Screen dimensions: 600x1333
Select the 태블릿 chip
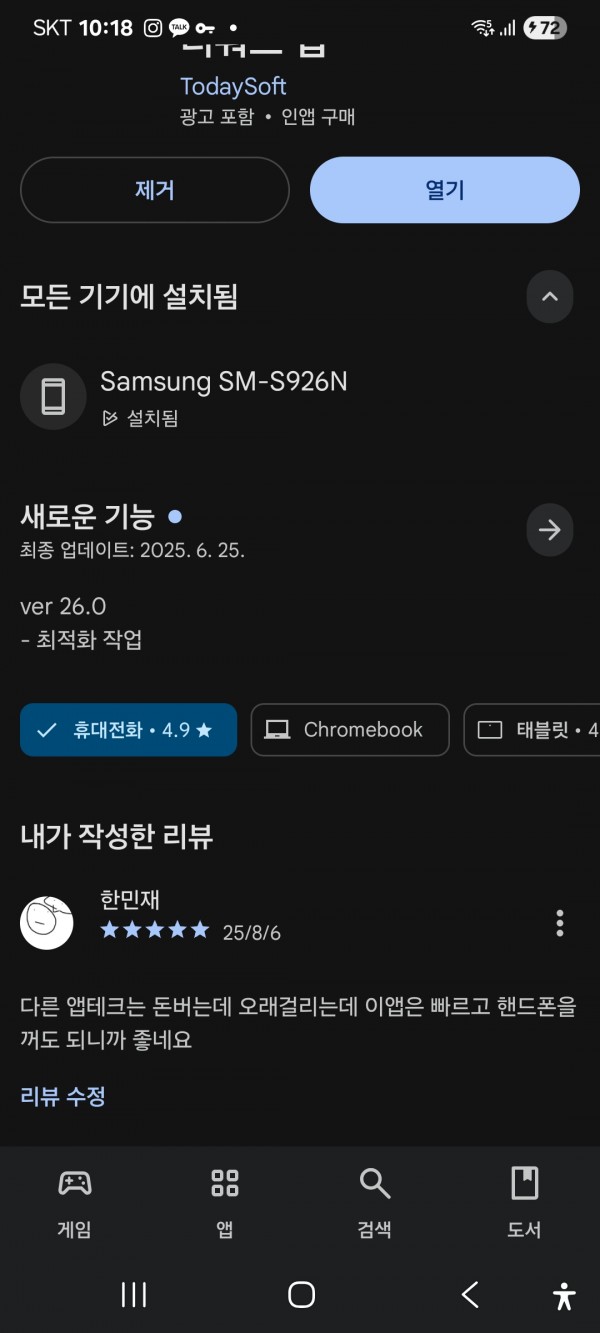point(534,730)
